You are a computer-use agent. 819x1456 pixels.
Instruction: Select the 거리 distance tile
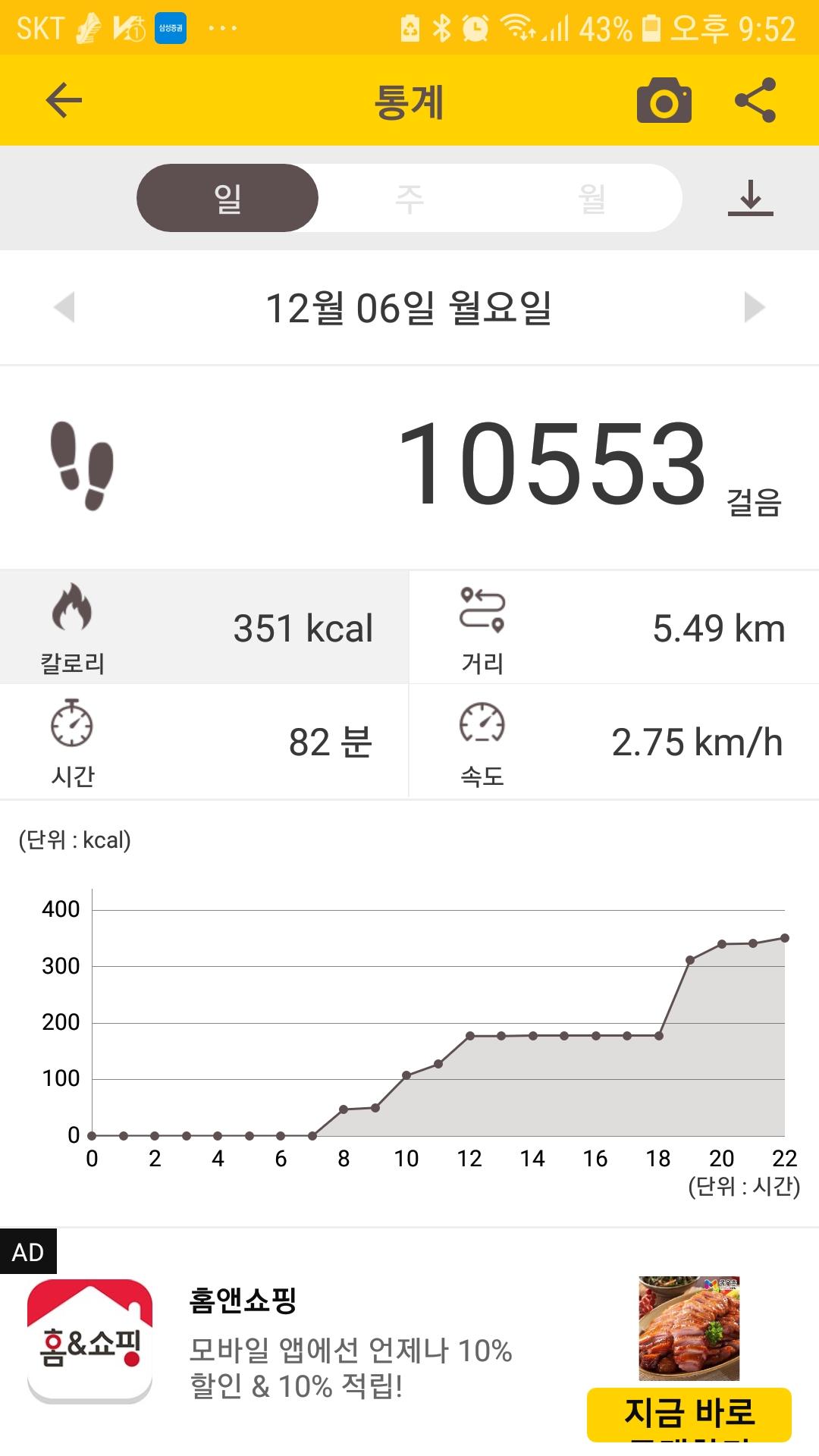click(x=614, y=628)
